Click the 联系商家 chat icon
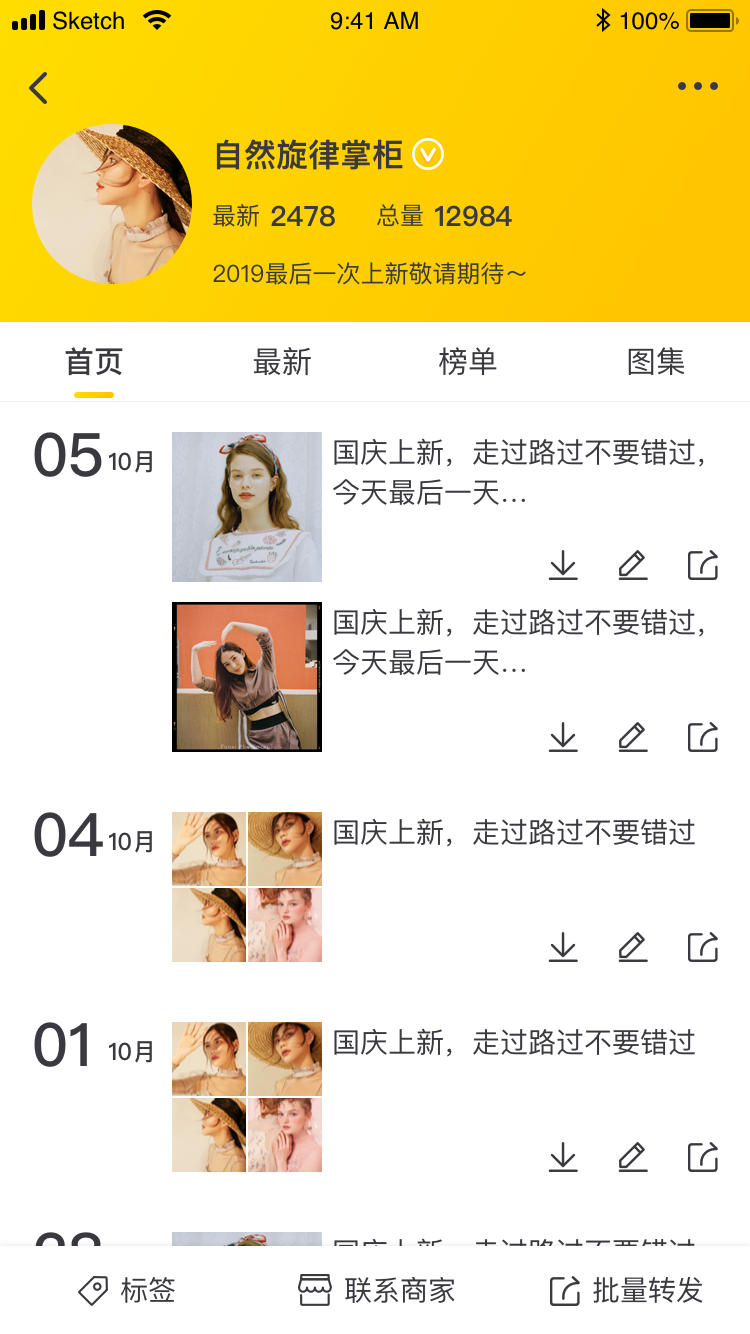 (314, 1291)
